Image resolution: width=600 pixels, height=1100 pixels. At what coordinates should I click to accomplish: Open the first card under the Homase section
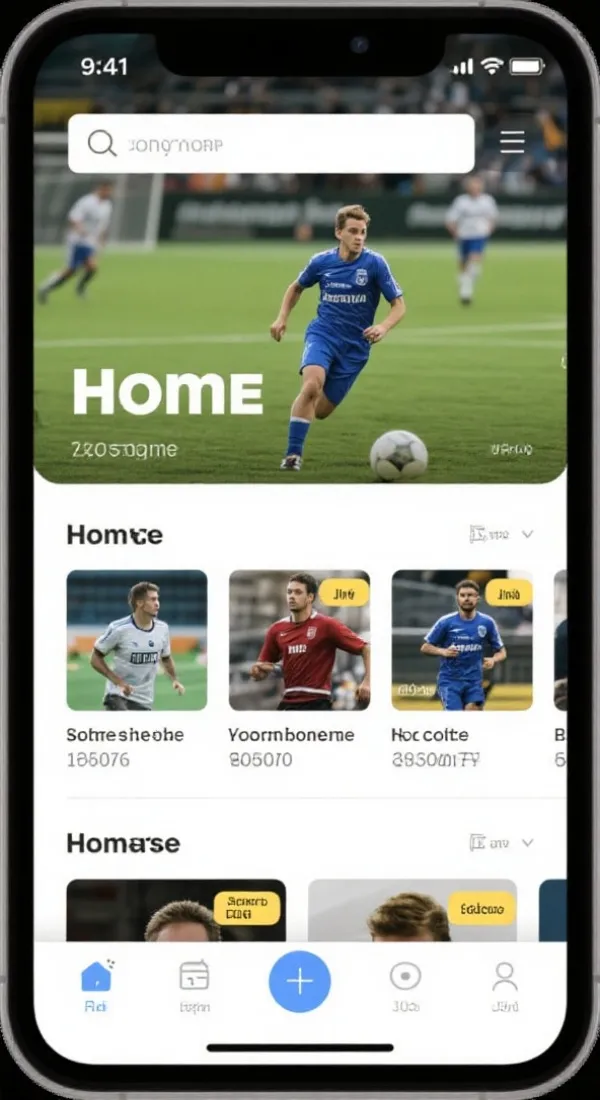176,910
